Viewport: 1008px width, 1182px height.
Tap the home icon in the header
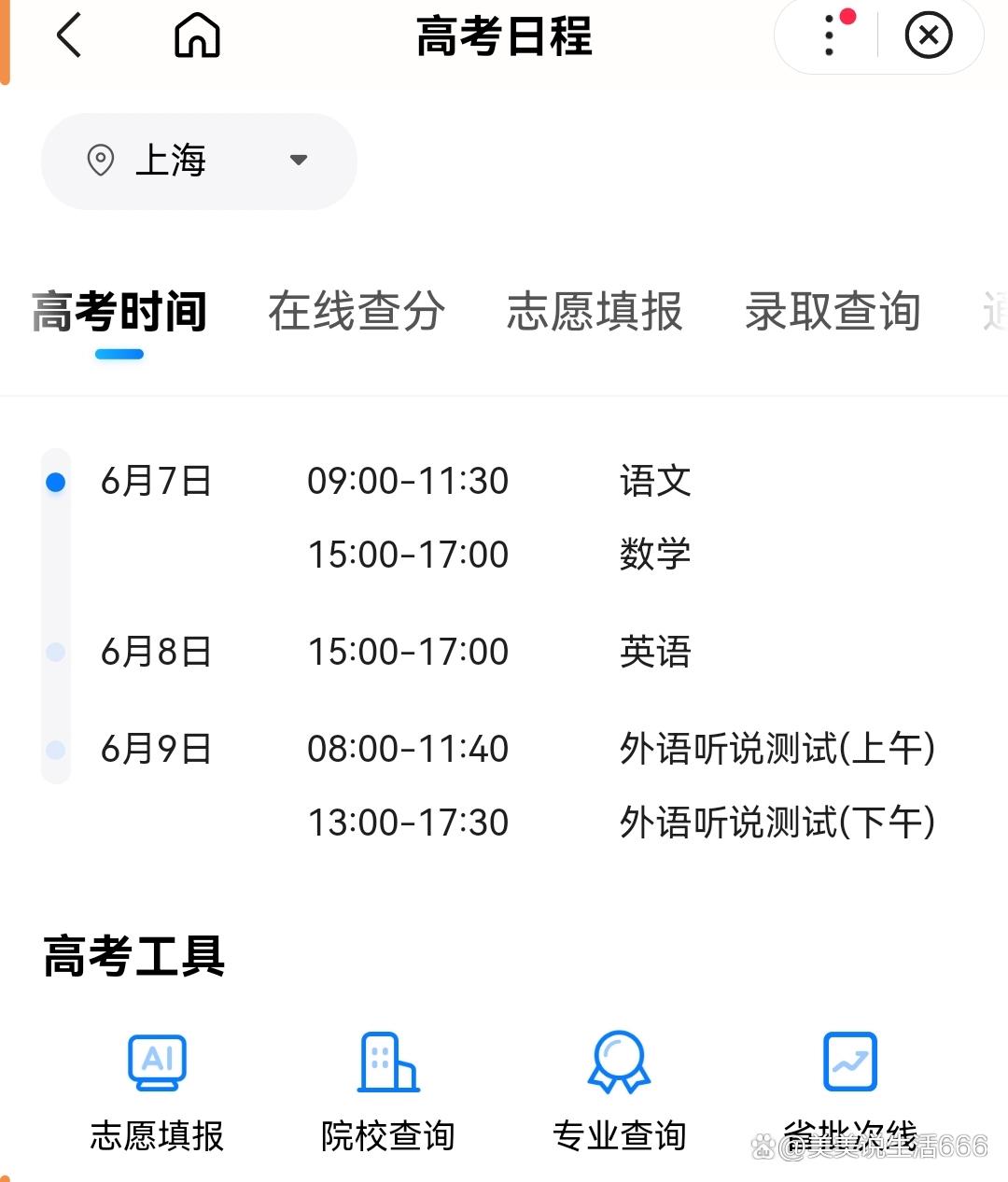[x=196, y=35]
